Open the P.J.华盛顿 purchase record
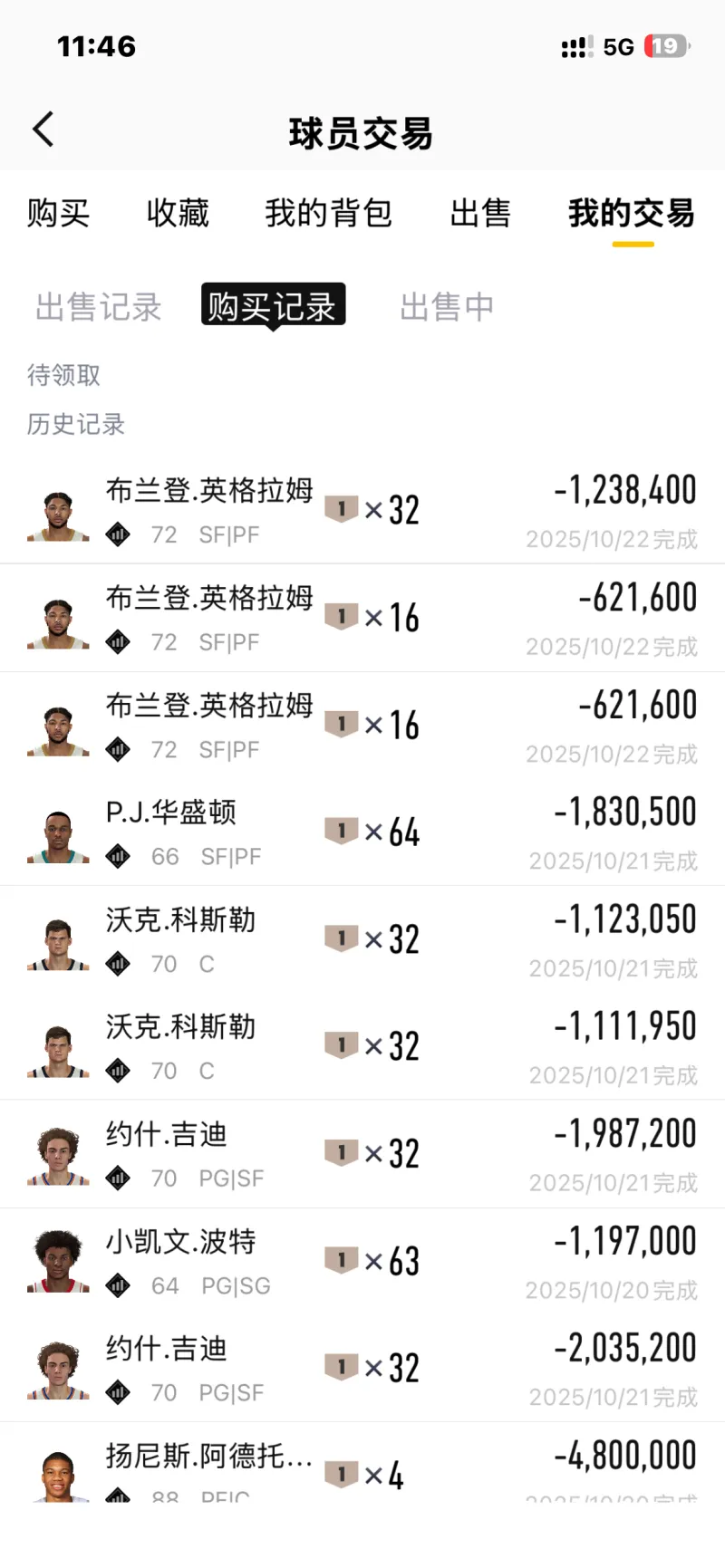The width and height of the screenshot is (725, 1568). [362, 832]
